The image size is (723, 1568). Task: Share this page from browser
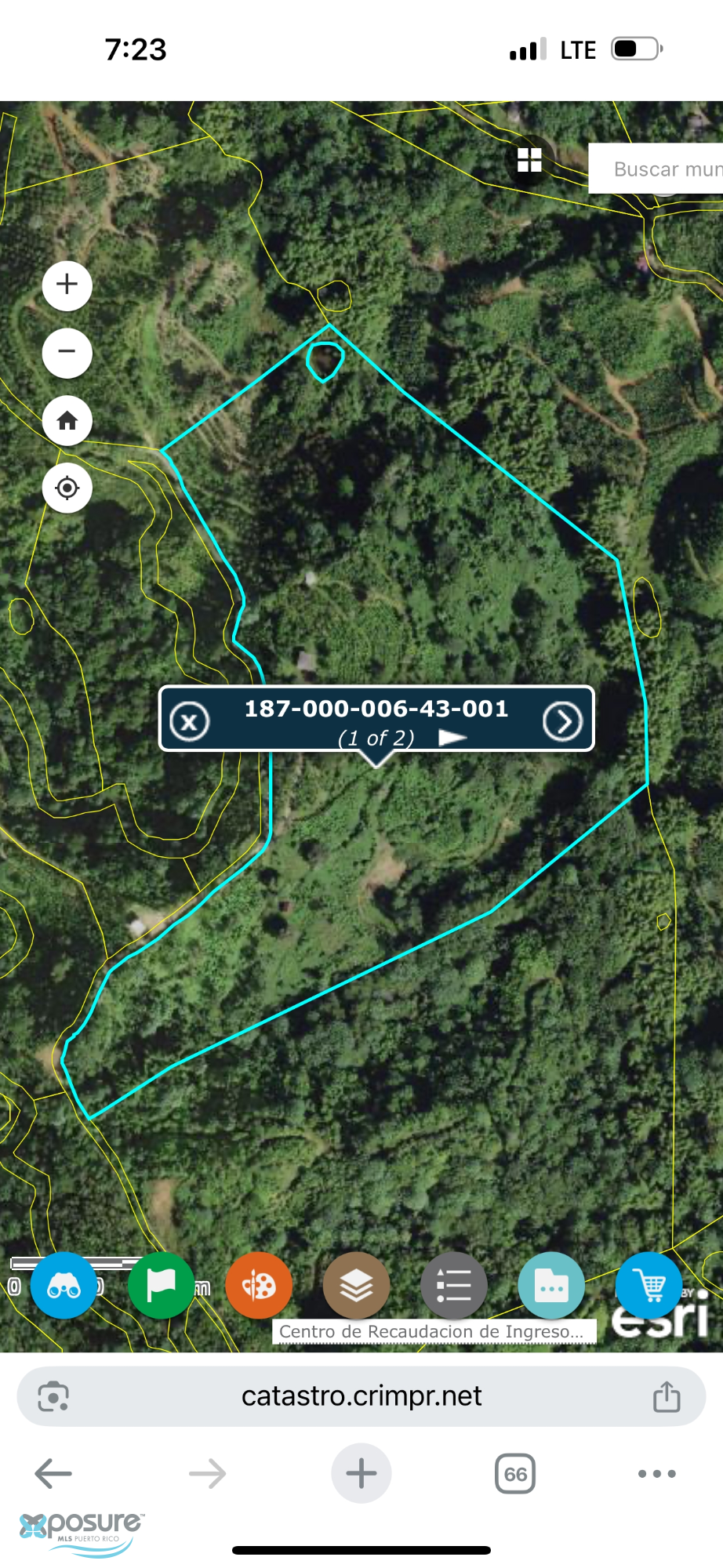point(667,1396)
